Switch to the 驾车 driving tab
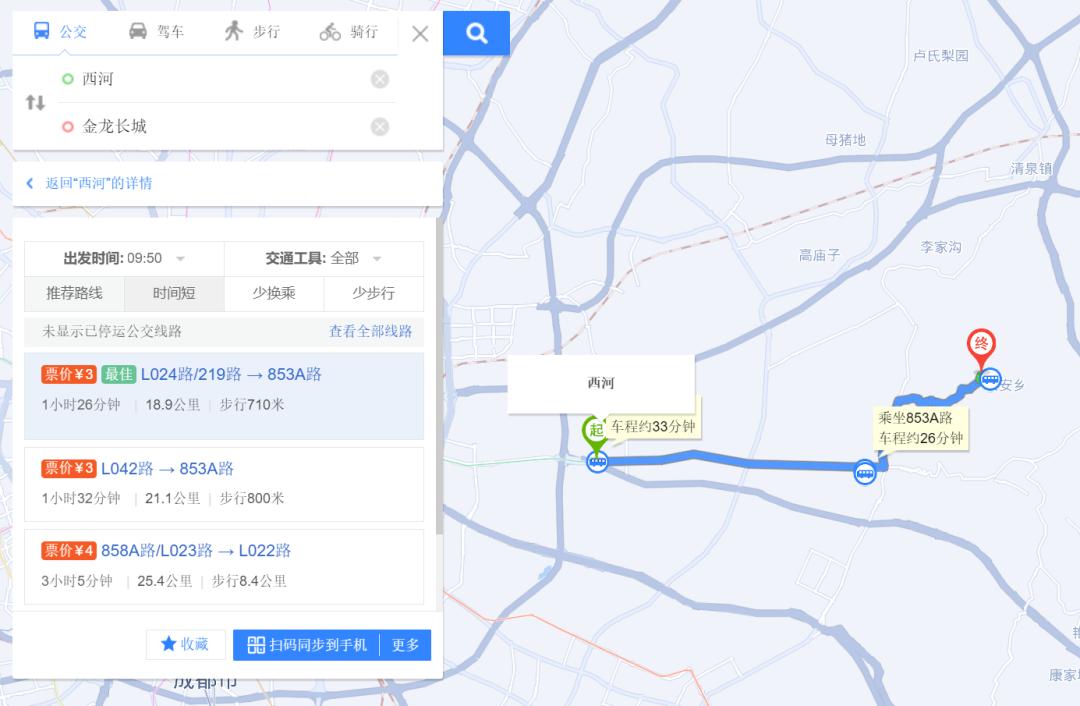The width and height of the screenshot is (1080, 706). point(156,31)
